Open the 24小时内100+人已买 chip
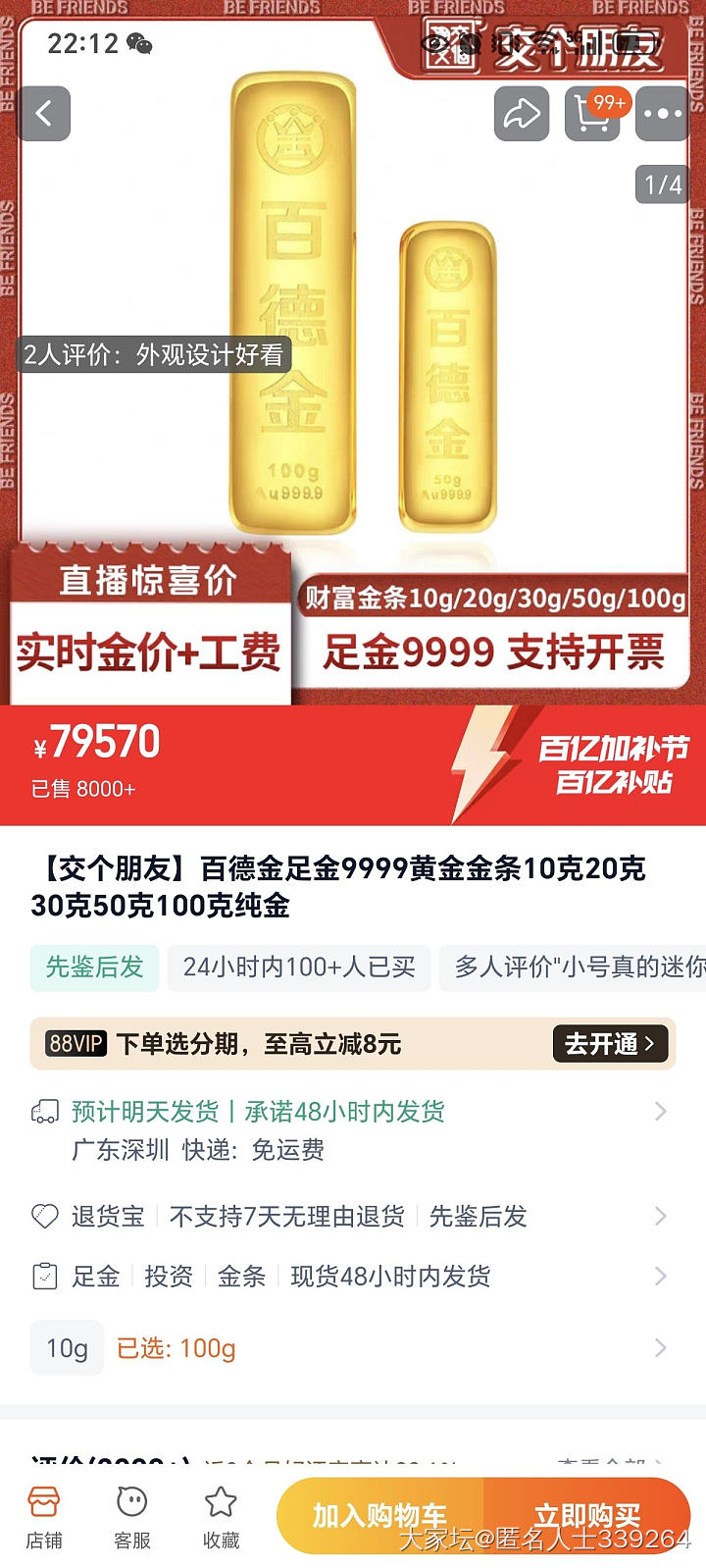The image size is (706, 1568). (x=299, y=967)
